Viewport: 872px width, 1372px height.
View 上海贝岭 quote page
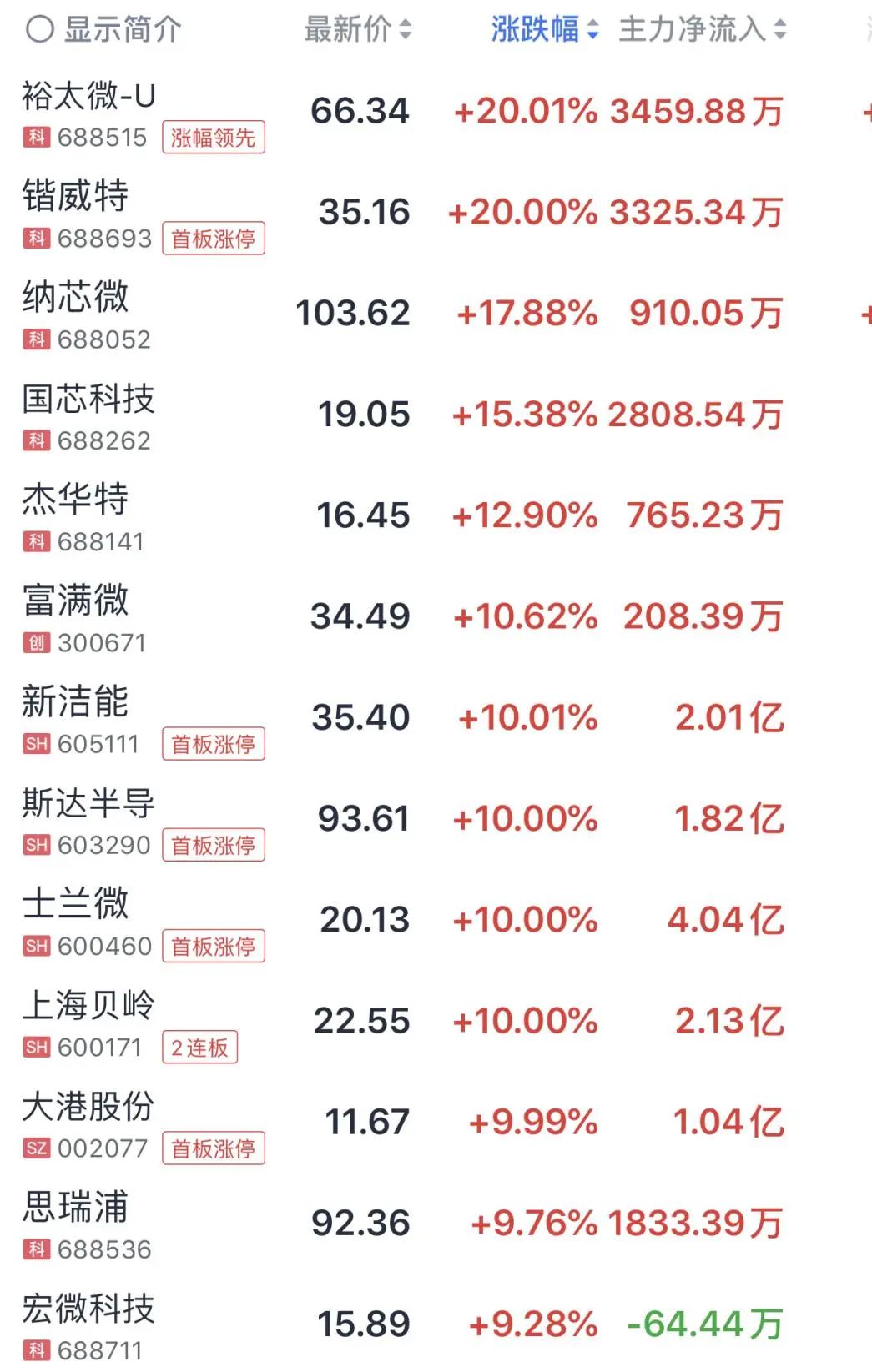[x=88, y=1005]
